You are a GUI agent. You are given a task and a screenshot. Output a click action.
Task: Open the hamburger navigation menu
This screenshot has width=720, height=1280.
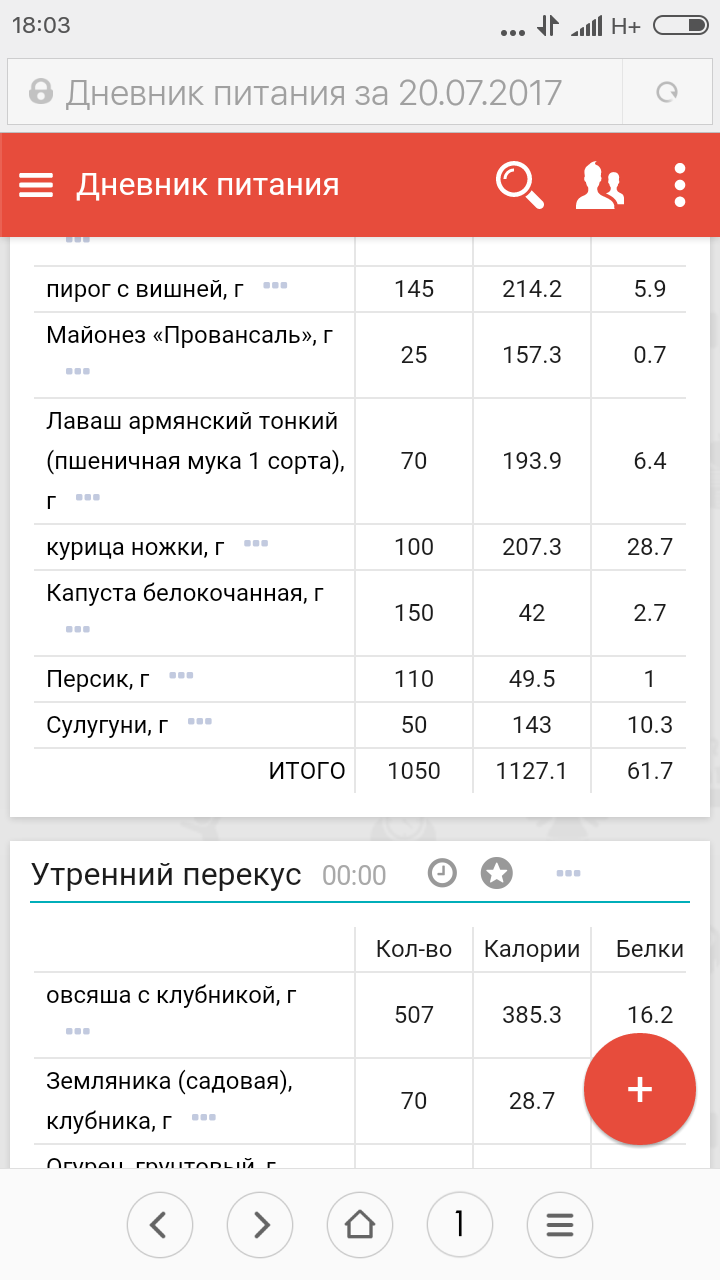click(x=36, y=185)
